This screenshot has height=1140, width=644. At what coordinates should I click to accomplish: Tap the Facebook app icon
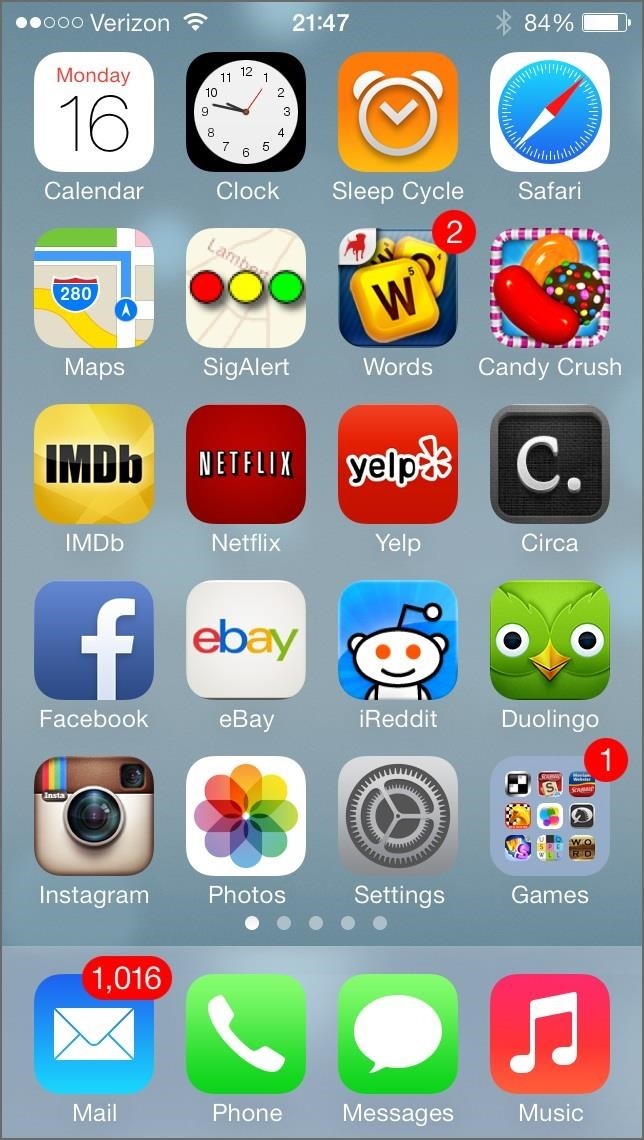[x=94, y=640]
